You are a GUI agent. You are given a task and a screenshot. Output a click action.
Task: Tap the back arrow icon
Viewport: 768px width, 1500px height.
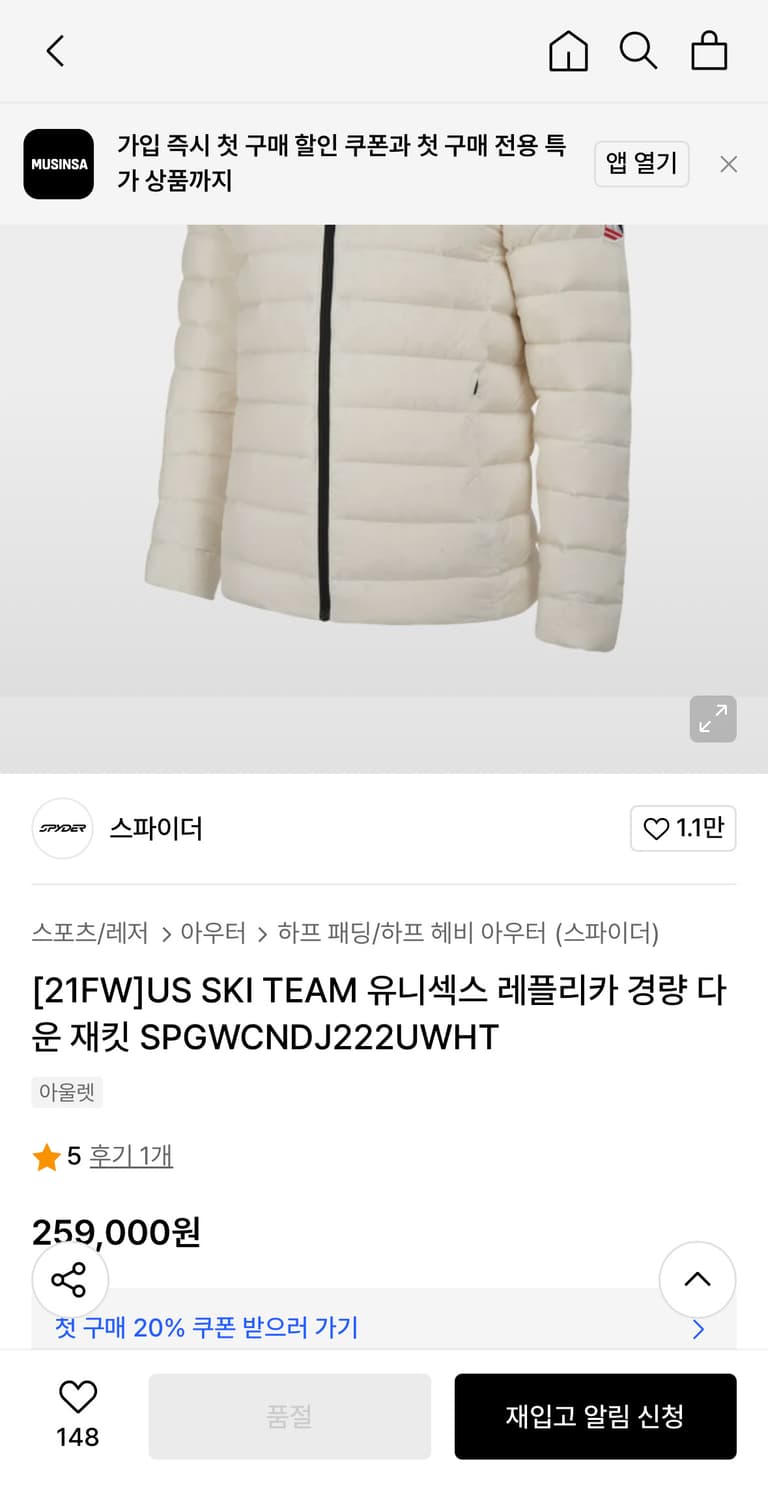(54, 51)
